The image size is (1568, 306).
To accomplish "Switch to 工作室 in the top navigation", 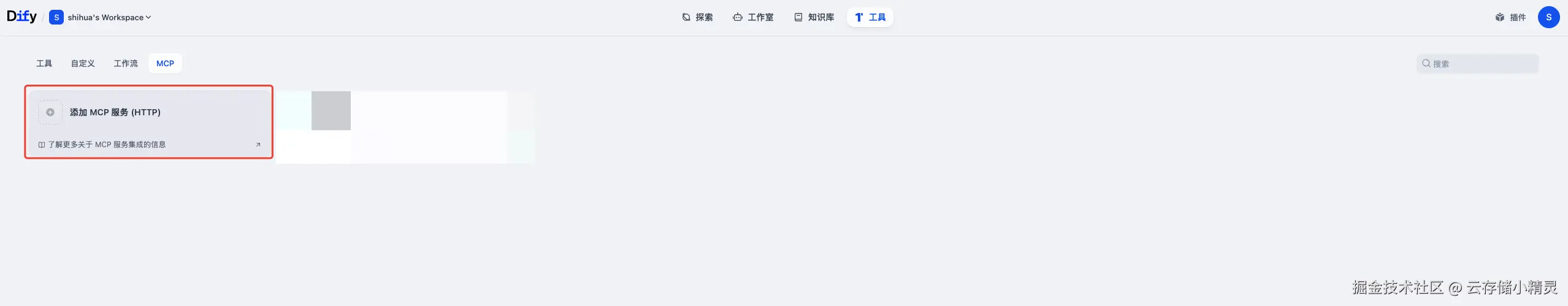I will point(753,17).
